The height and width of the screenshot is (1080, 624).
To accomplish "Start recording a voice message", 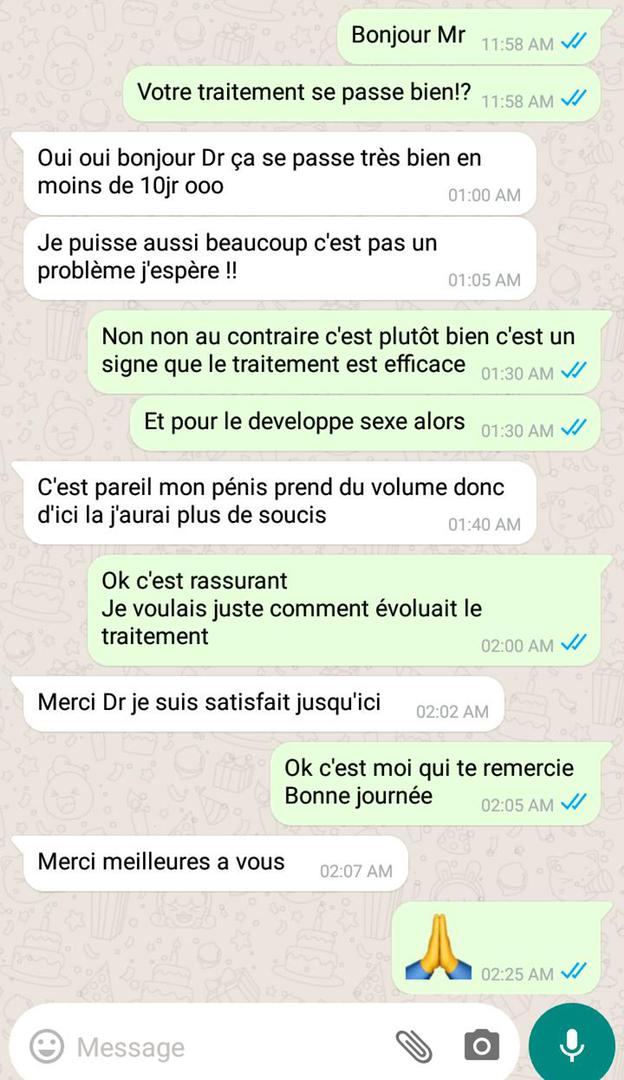I will pos(572,1046).
